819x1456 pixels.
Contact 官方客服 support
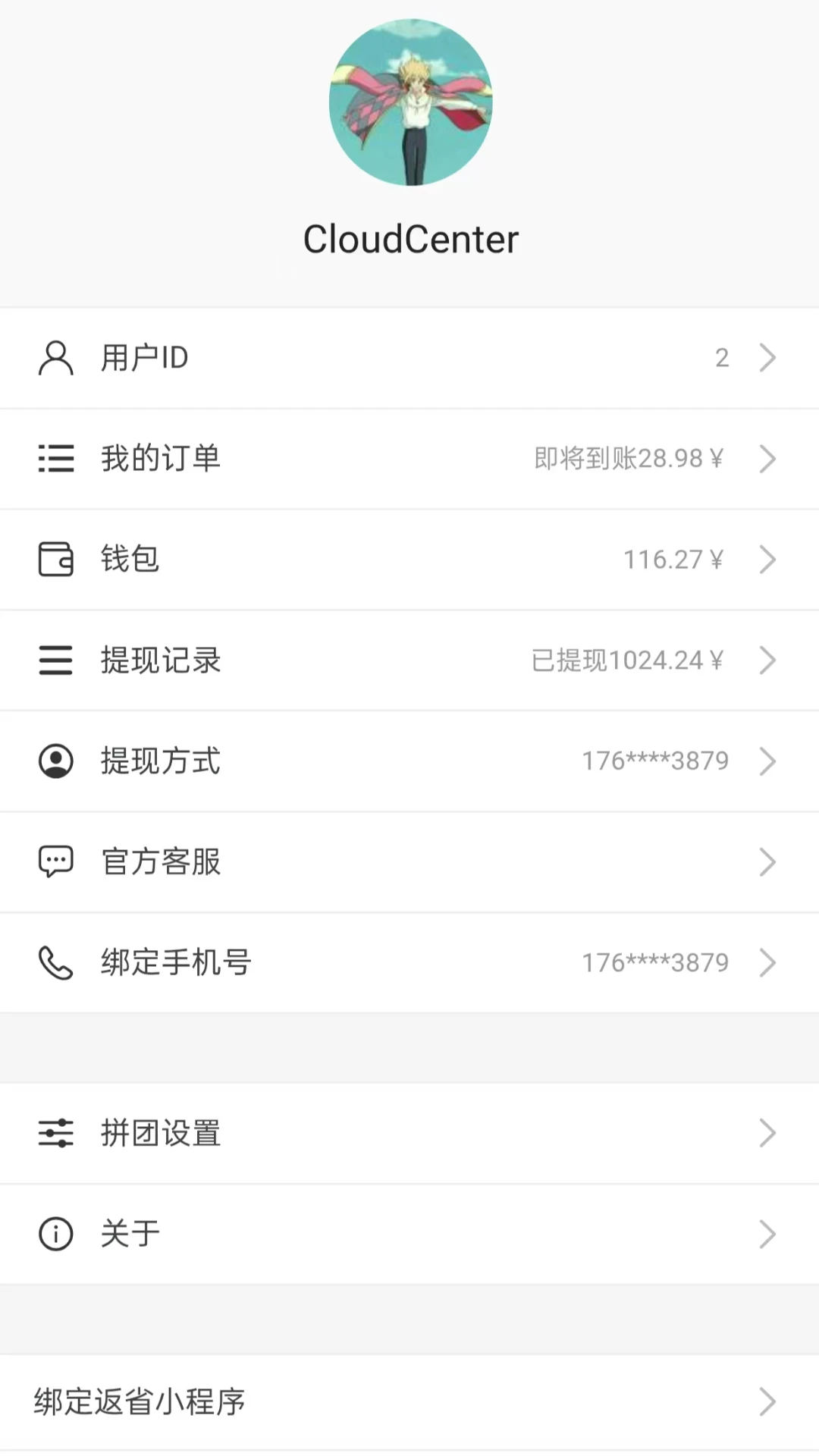(x=409, y=862)
